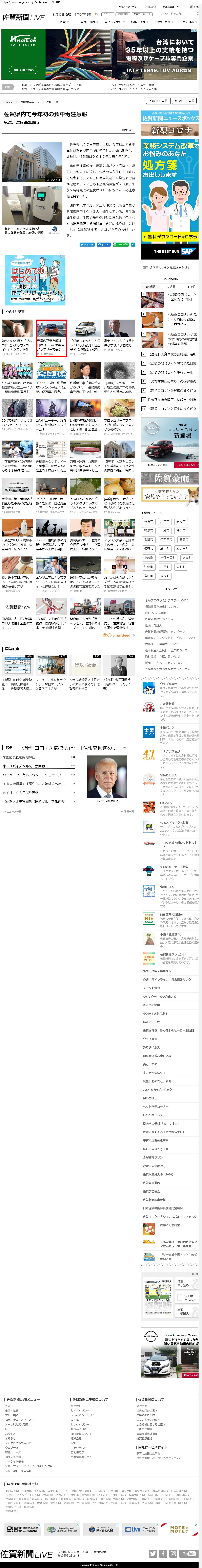Choose 佐賀市 in the regional news list
The height and width of the screenshot is (1568, 202).
(148, 522)
